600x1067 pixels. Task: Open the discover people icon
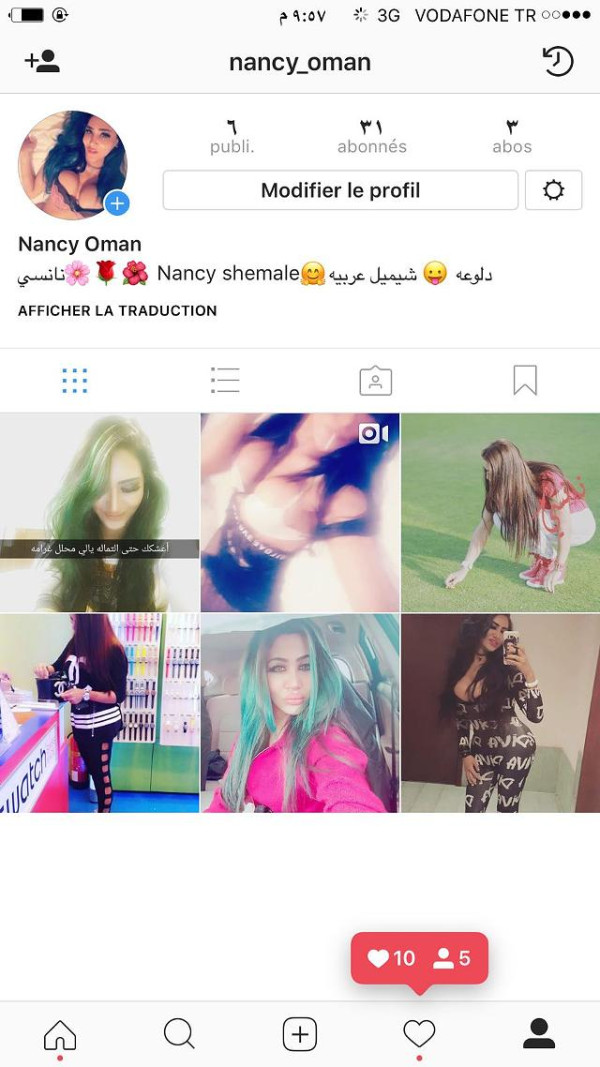(x=42, y=61)
